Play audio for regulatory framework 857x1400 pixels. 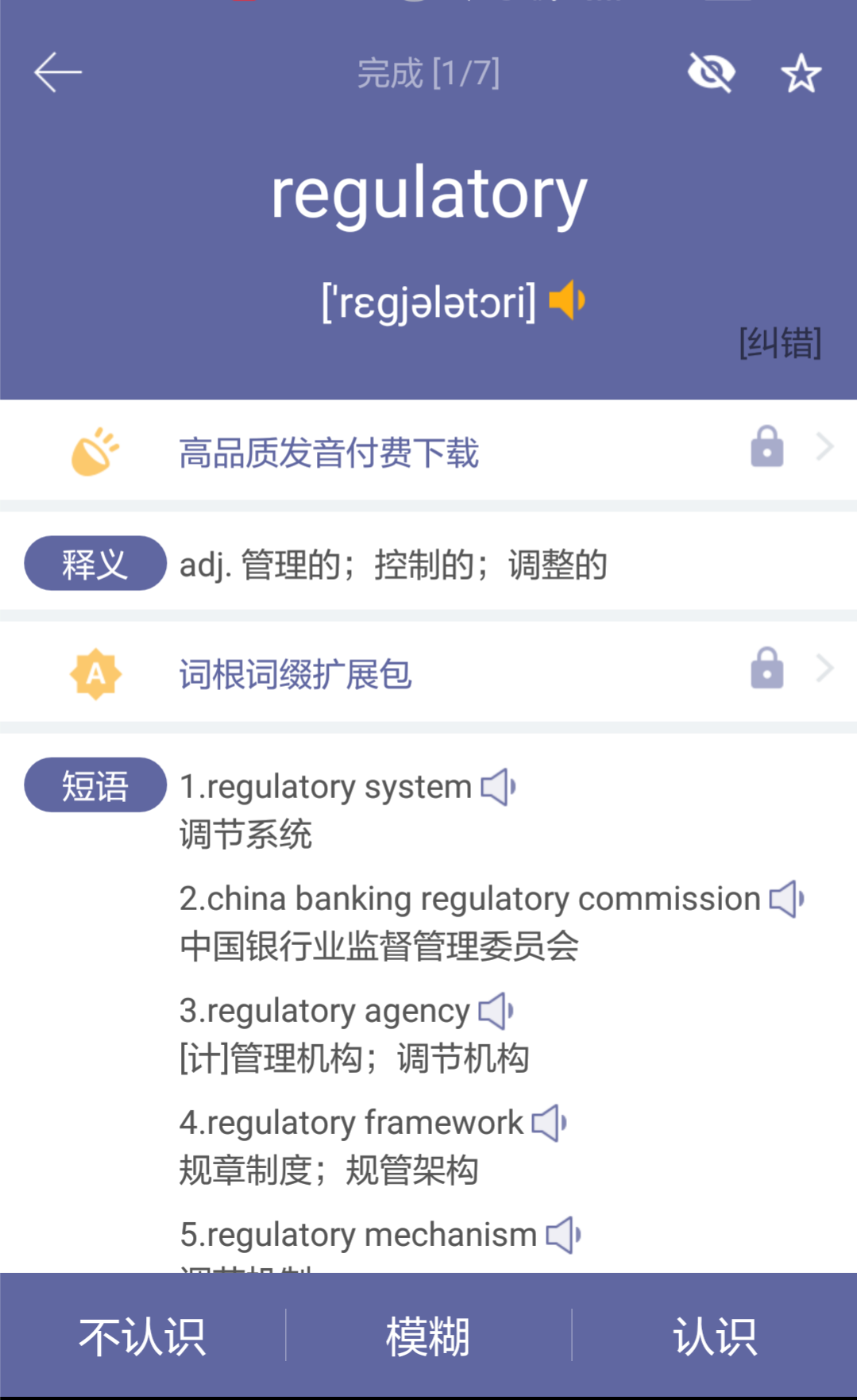[550, 1123]
